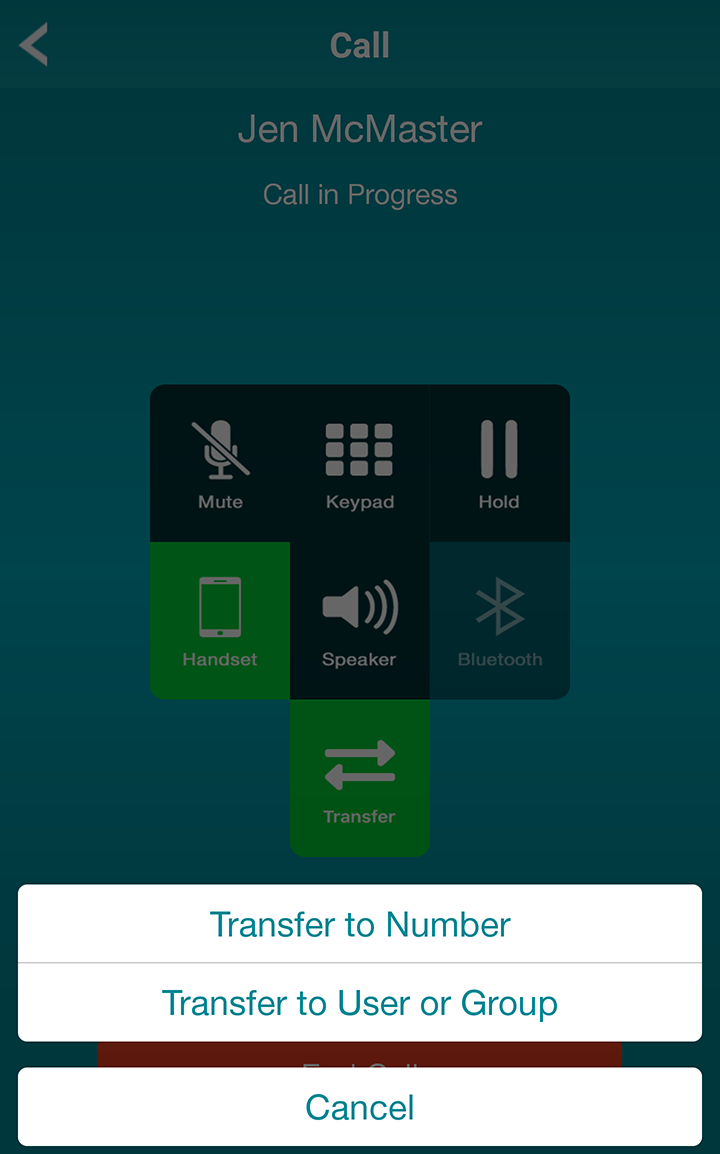Dismiss transfer choices with Cancel
This screenshot has width=720, height=1154.
tap(360, 1107)
